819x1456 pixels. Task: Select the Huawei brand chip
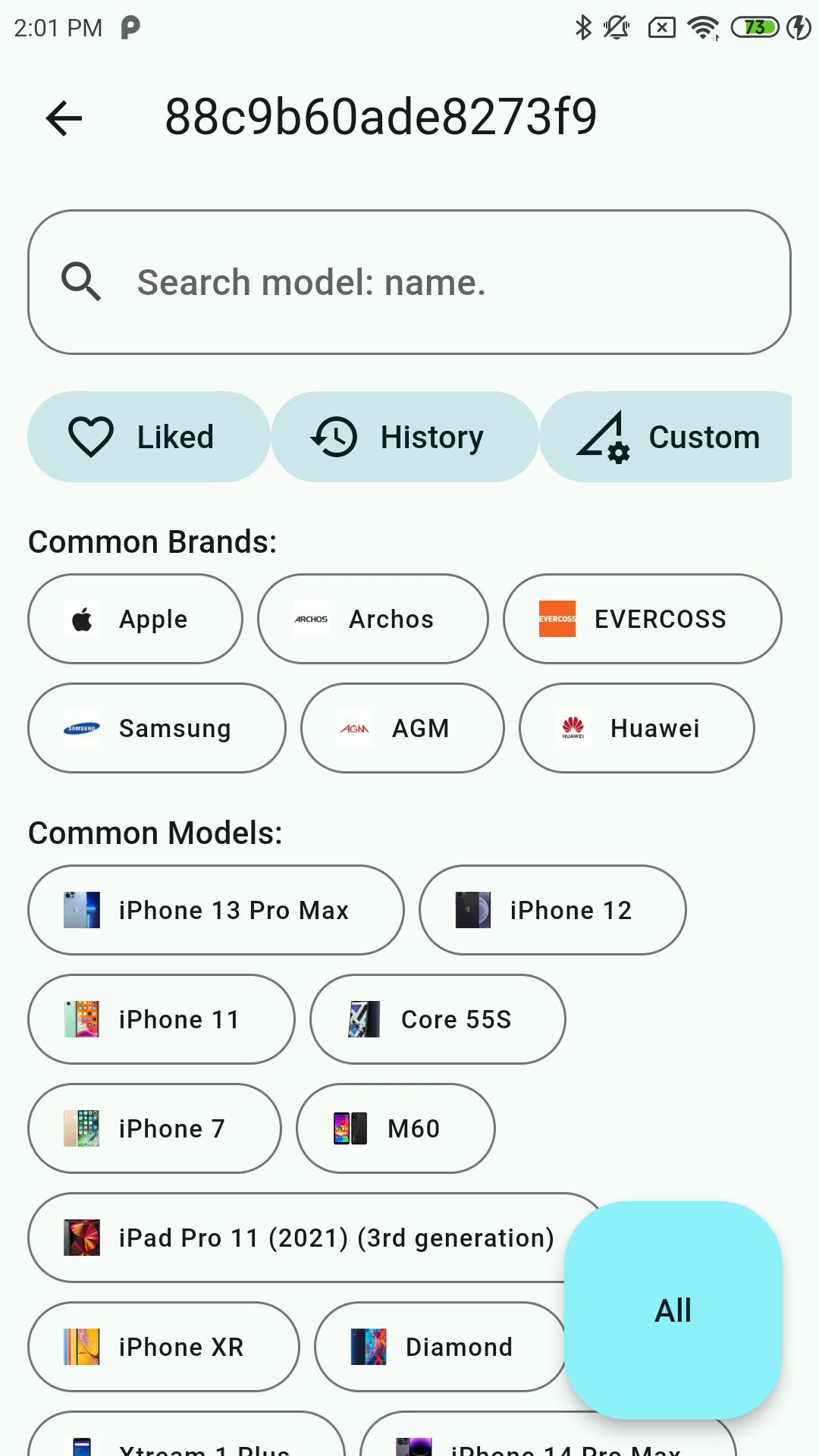tap(636, 728)
